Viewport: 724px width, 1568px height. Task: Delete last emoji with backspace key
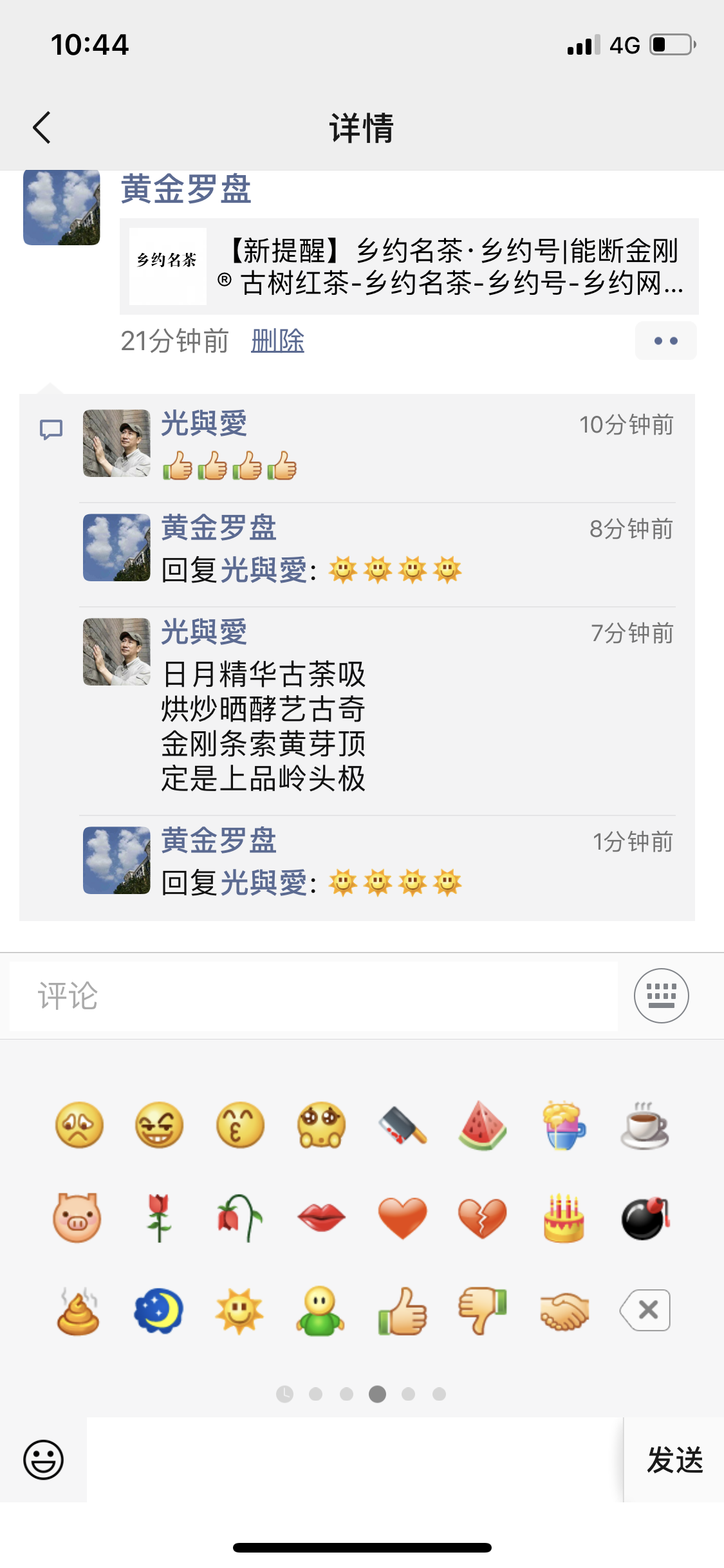(x=646, y=1310)
